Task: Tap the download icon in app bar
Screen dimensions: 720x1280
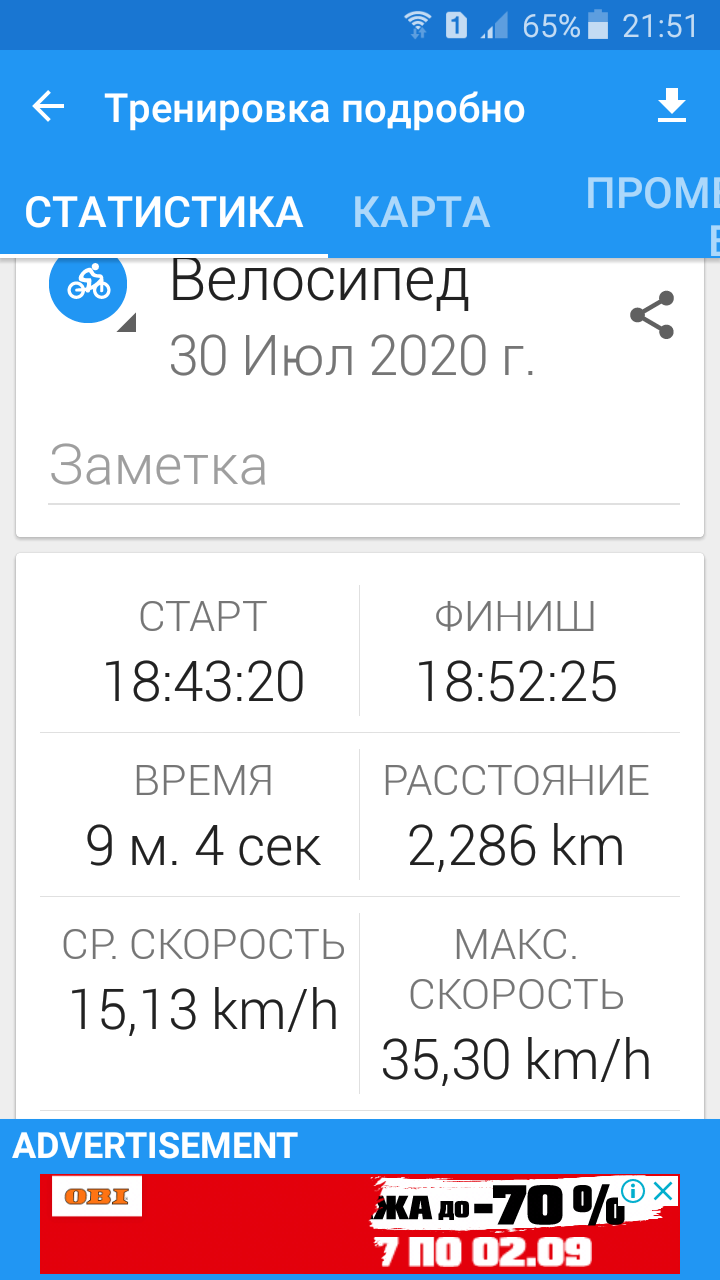Action: (x=672, y=106)
